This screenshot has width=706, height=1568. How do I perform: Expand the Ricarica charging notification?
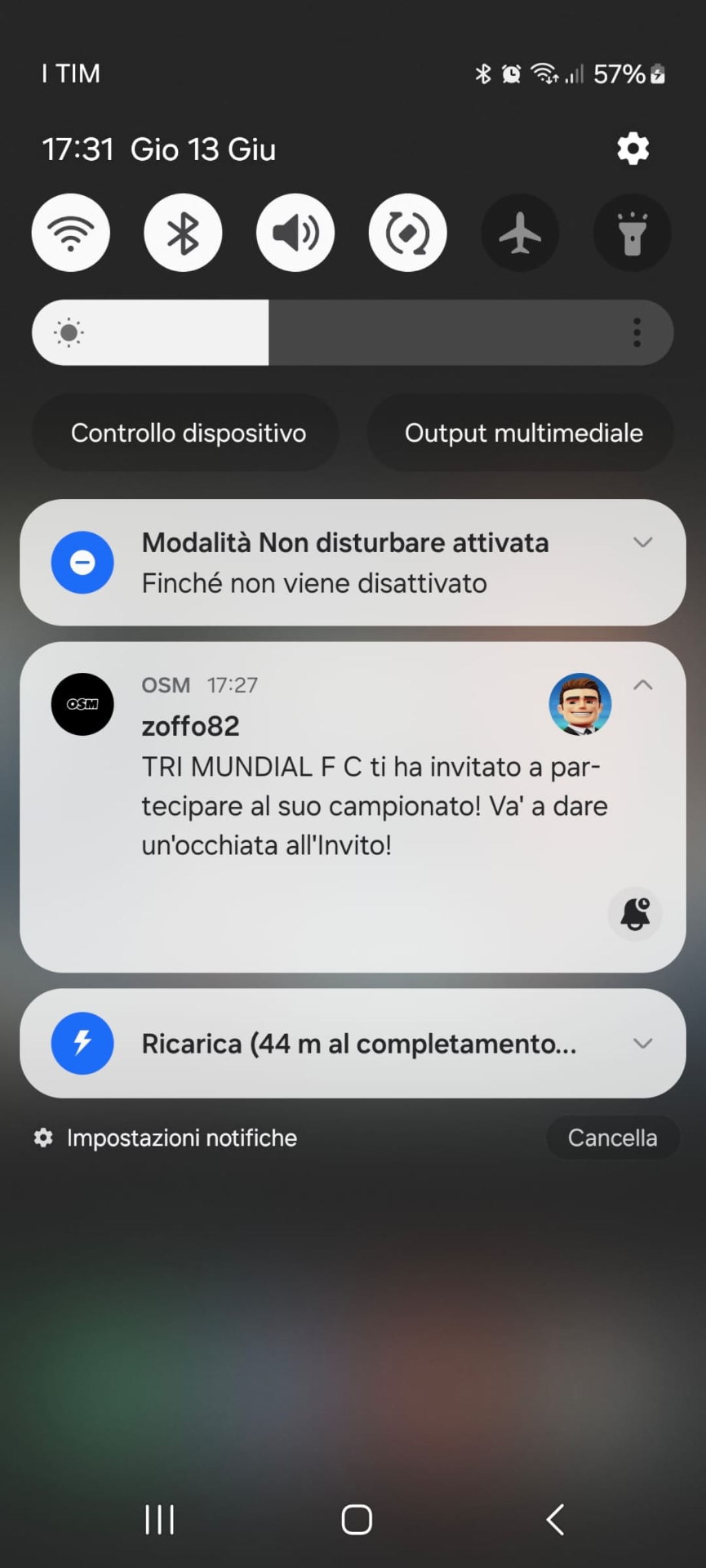(643, 1043)
